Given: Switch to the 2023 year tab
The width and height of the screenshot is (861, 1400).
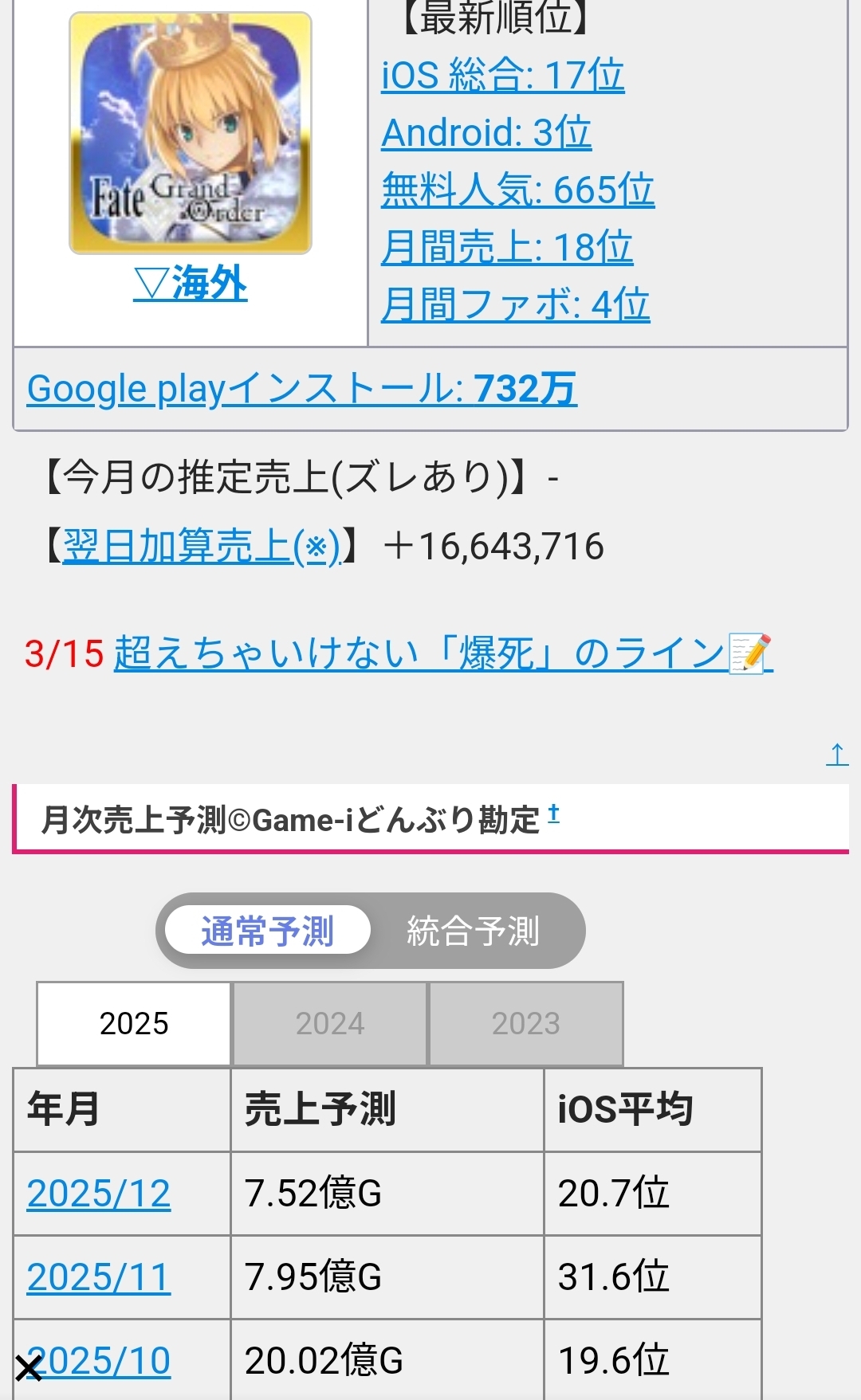Looking at the screenshot, I should pos(525,1024).
